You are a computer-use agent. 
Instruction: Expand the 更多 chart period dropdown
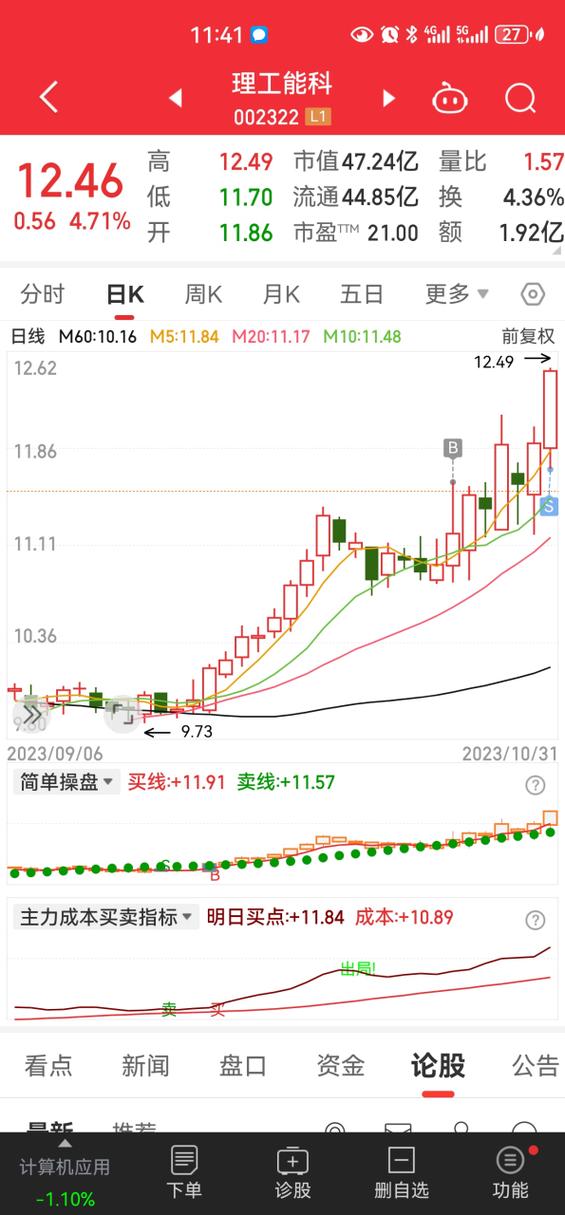click(456, 294)
